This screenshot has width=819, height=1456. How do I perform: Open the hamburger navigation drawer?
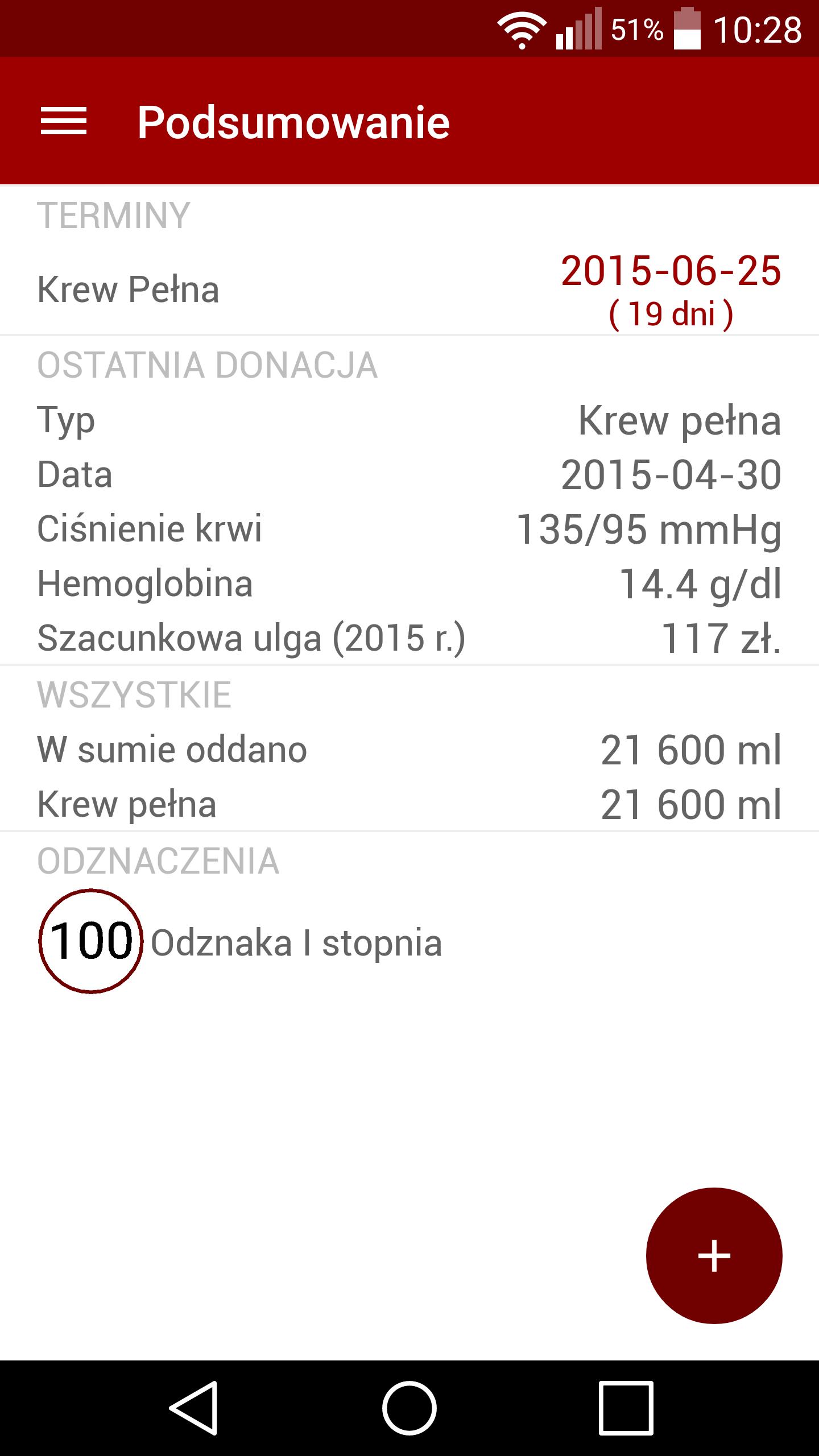coord(64,121)
